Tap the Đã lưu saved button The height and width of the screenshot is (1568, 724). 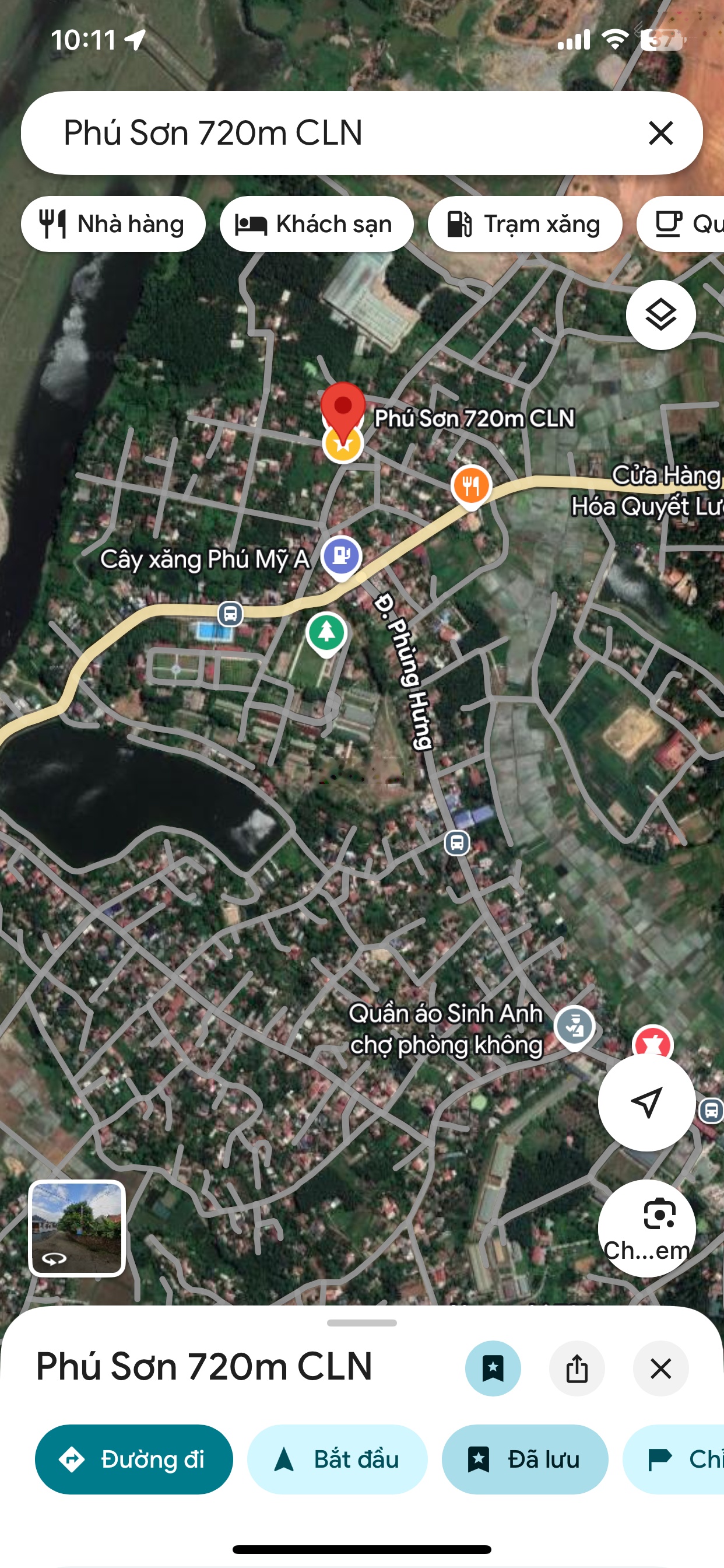(525, 1459)
